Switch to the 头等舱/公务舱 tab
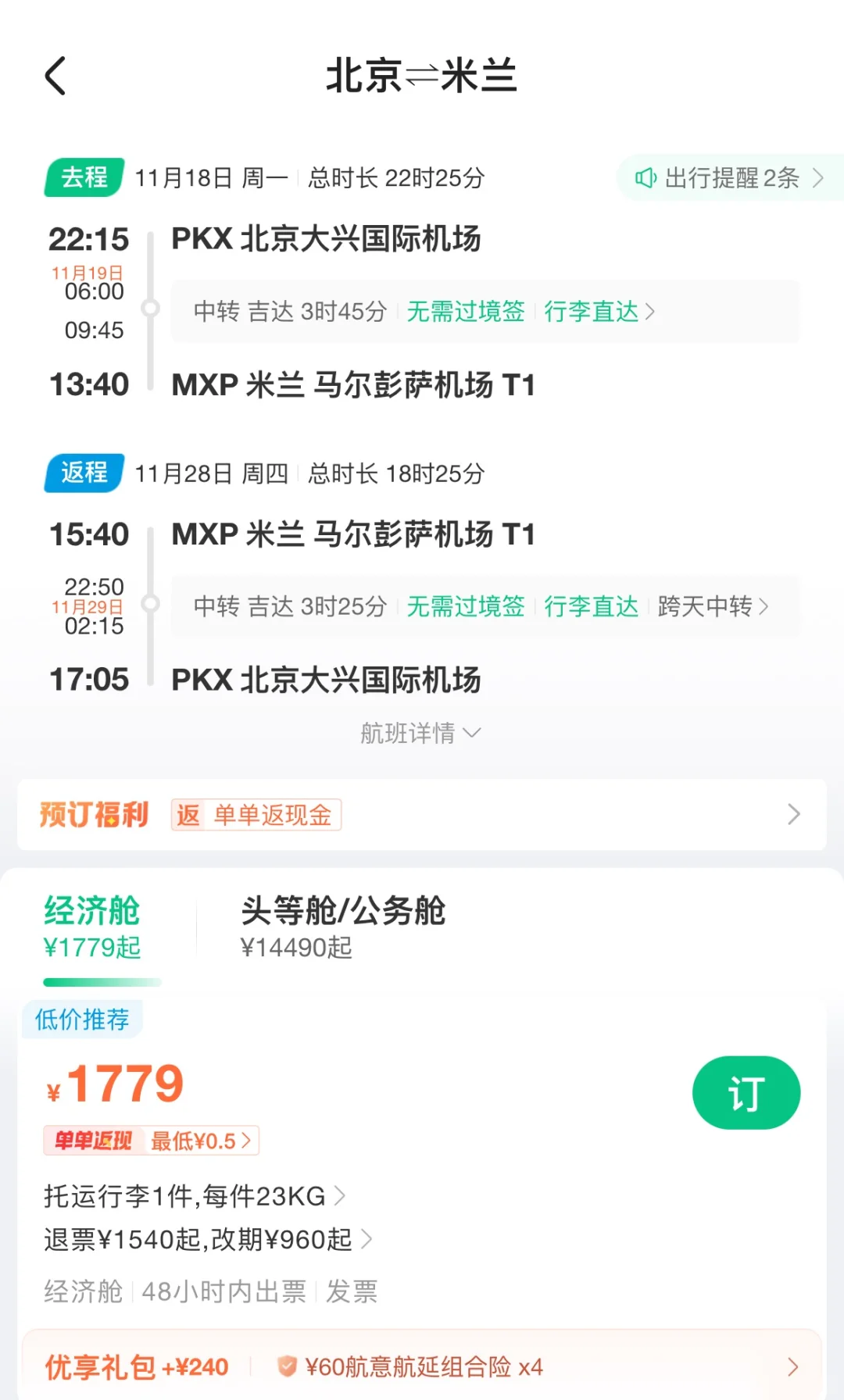844x1400 pixels. (x=342, y=928)
